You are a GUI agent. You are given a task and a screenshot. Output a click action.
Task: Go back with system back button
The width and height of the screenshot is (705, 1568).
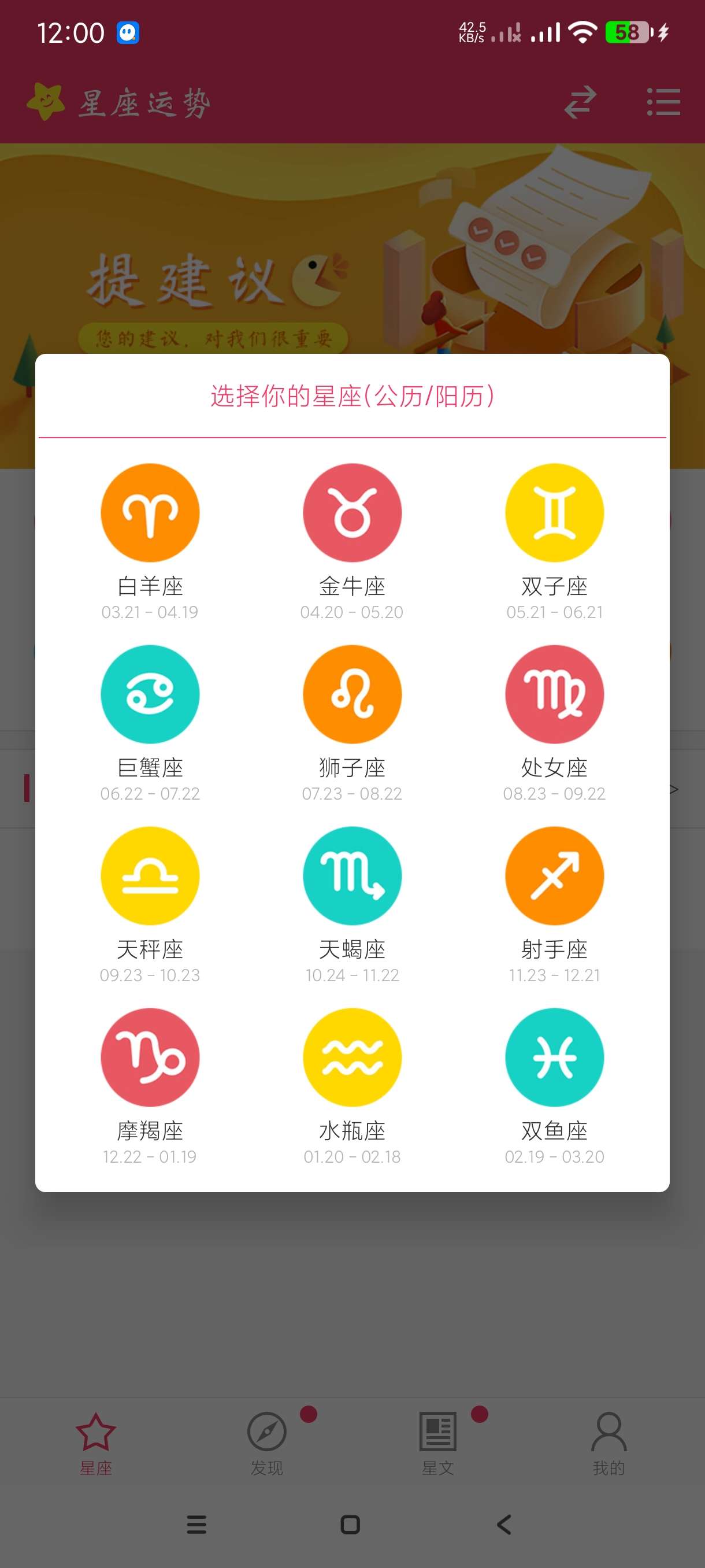[504, 1525]
